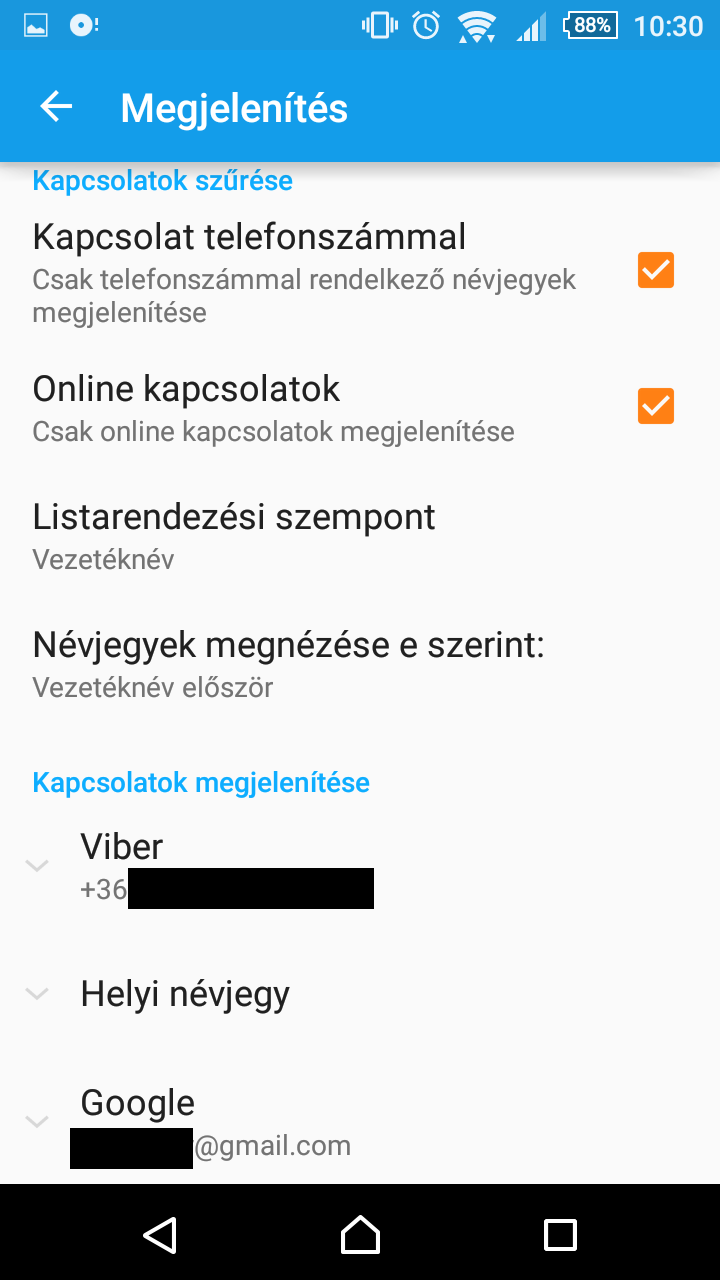Uncheck Online kapcsolatok checkbox
The image size is (720, 1280).
pyautogui.click(x=656, y=406)
